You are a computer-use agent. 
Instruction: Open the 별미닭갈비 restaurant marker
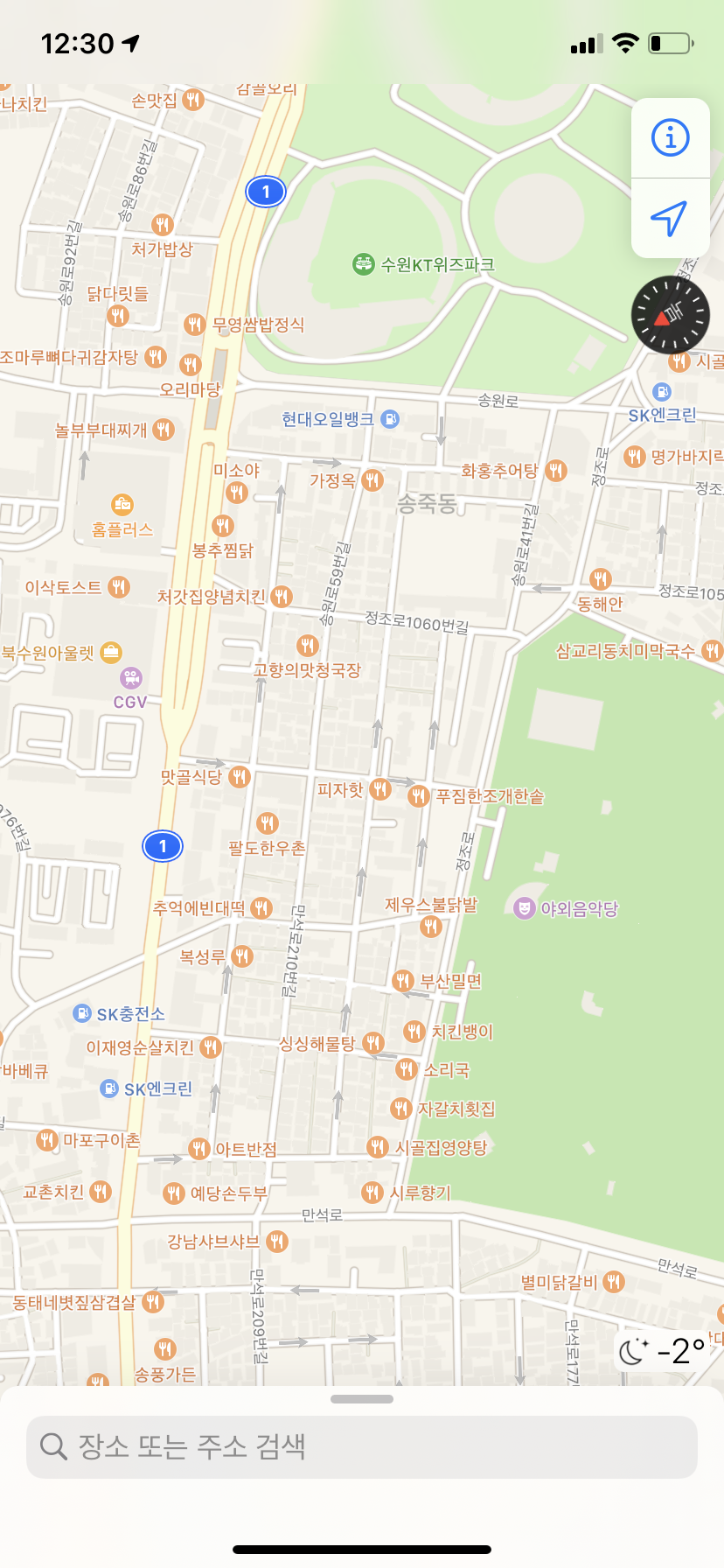point(615,1282)
